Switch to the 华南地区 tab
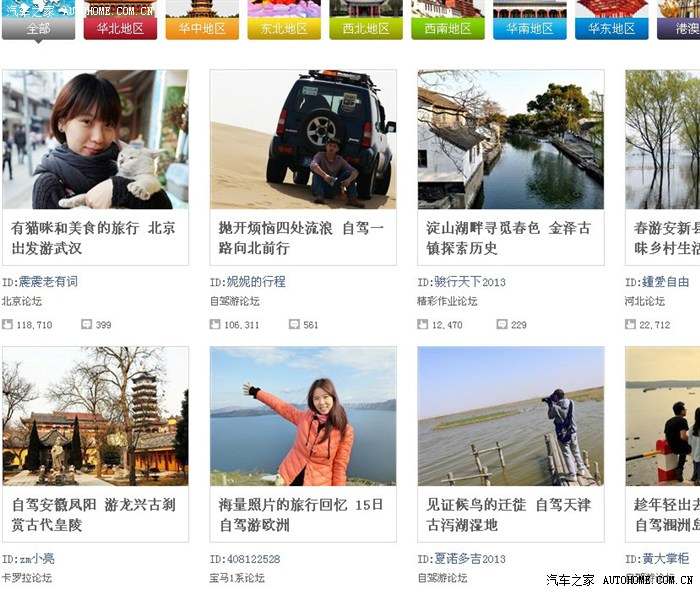 click(x=530, y=29)
